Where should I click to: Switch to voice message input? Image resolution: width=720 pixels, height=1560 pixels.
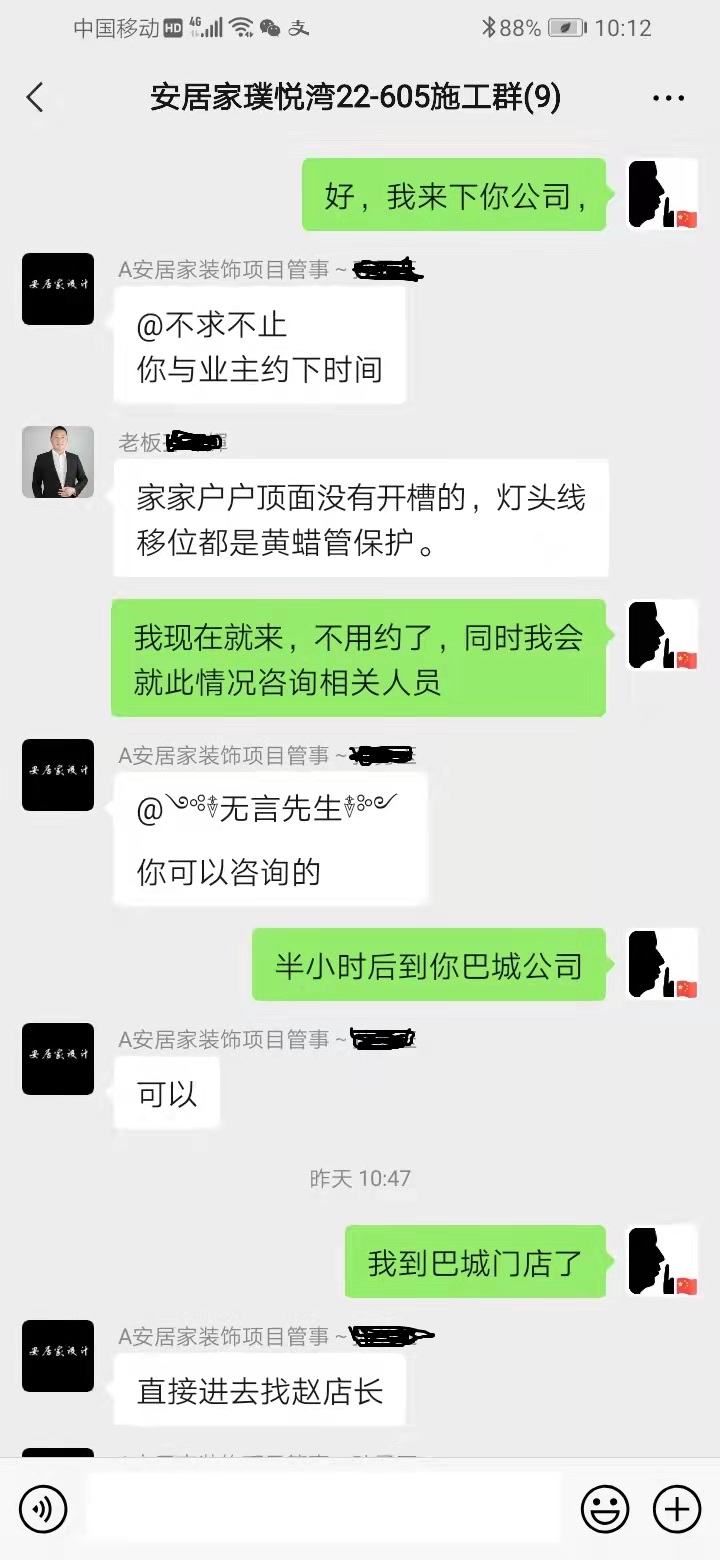click(x=43, y=1507)
